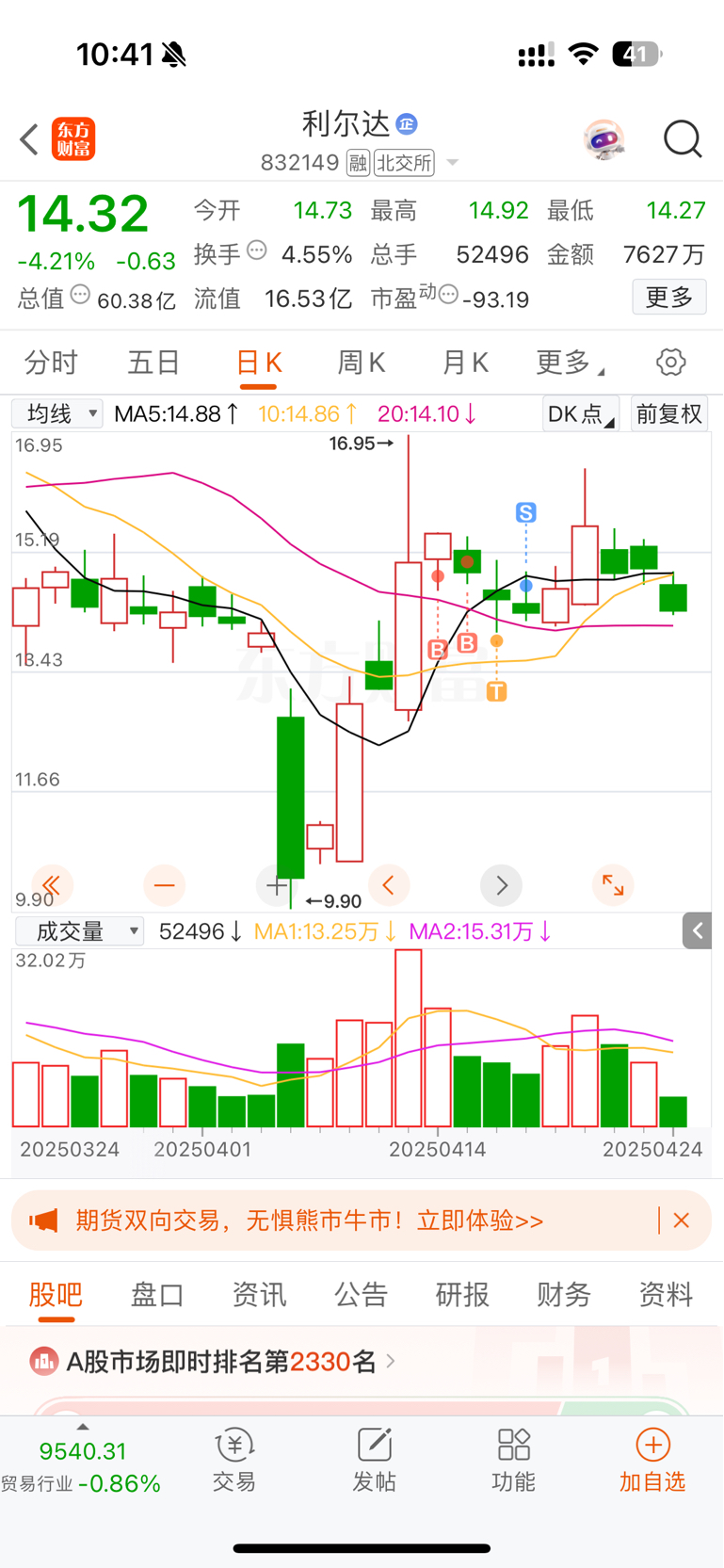
Task: Select the 月K chart tab
Action: [x=465, y=363]
